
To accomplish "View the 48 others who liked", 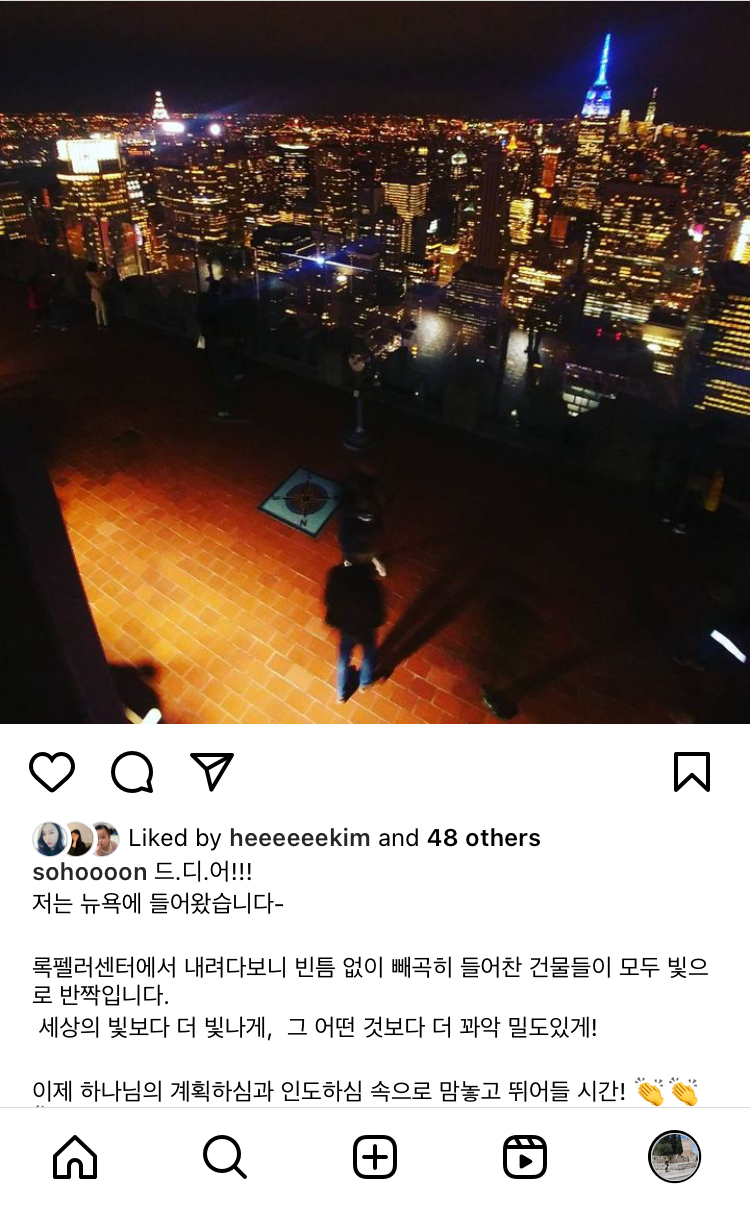I will pyautogui.click(x=484, y=838).
